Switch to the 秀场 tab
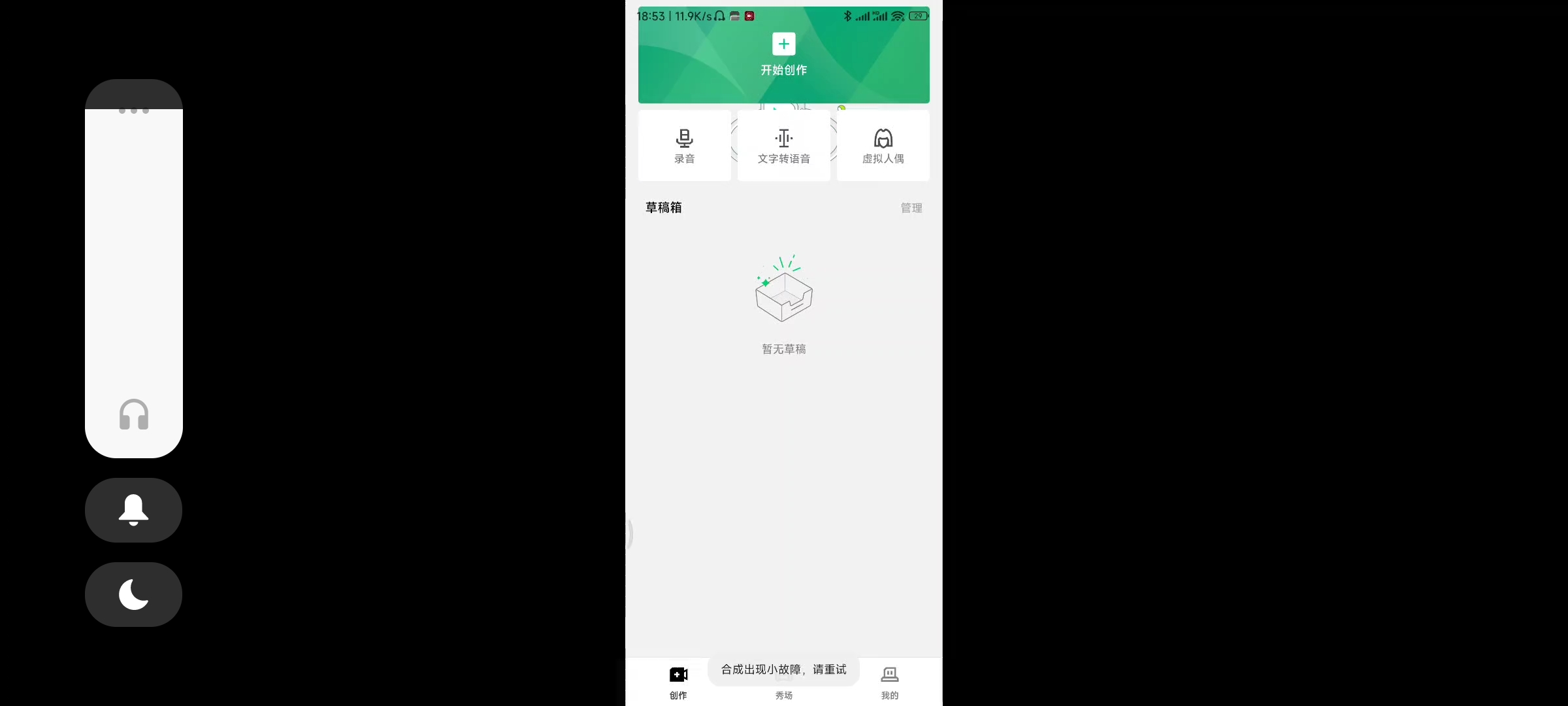This screenshot has width=1568, height=706. pos(783,694)
